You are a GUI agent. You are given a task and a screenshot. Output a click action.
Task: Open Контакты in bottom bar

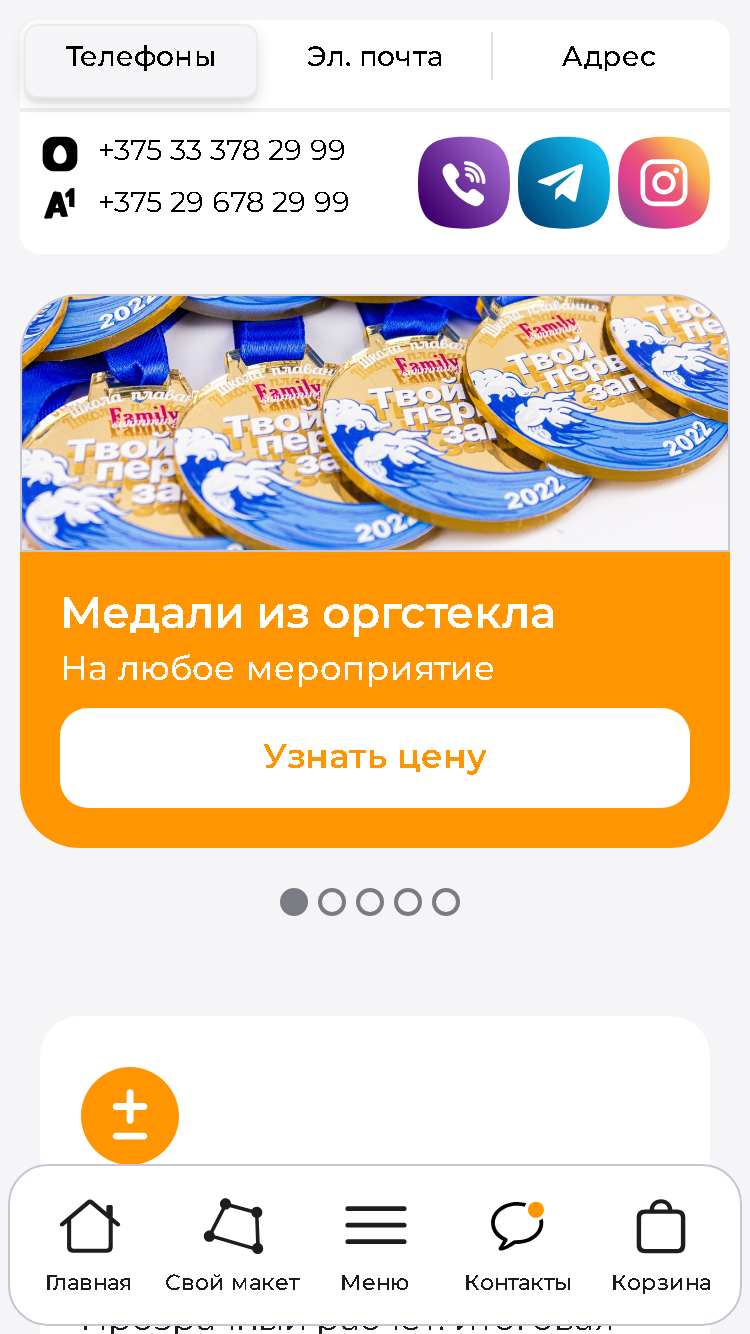[x=518, y=1245]
